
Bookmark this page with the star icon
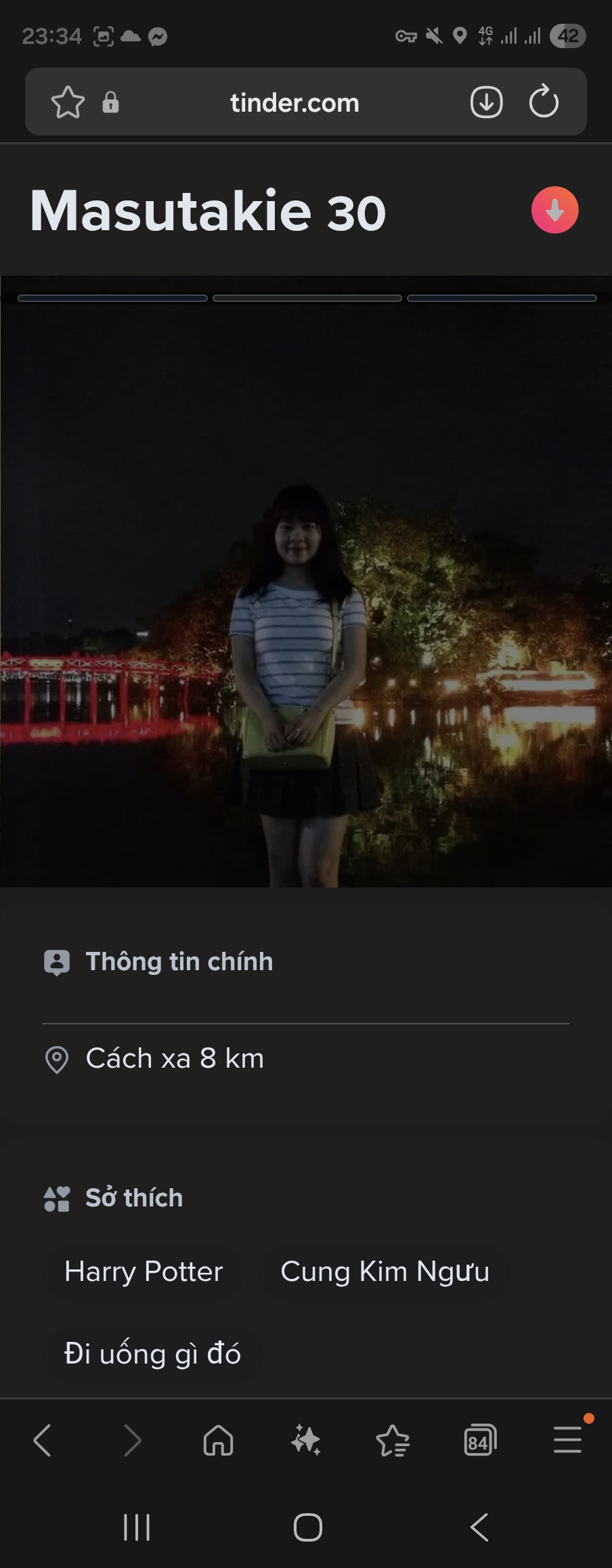tap(68, 103)
